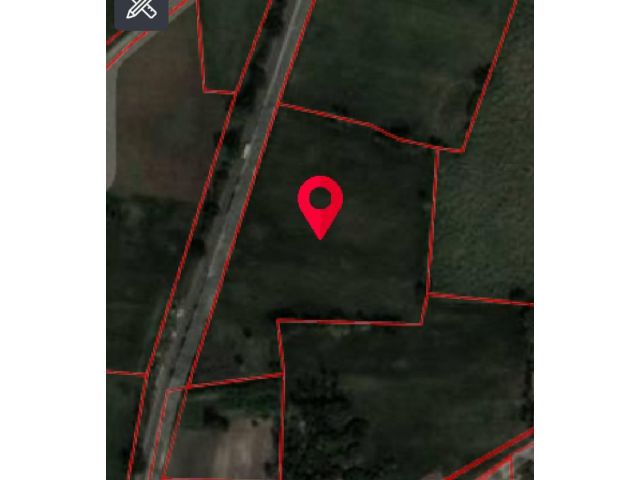Open the pencil and ruler measuring tool
The width and height of the screenshot is (640, 480).
click(x=141, y=11)
